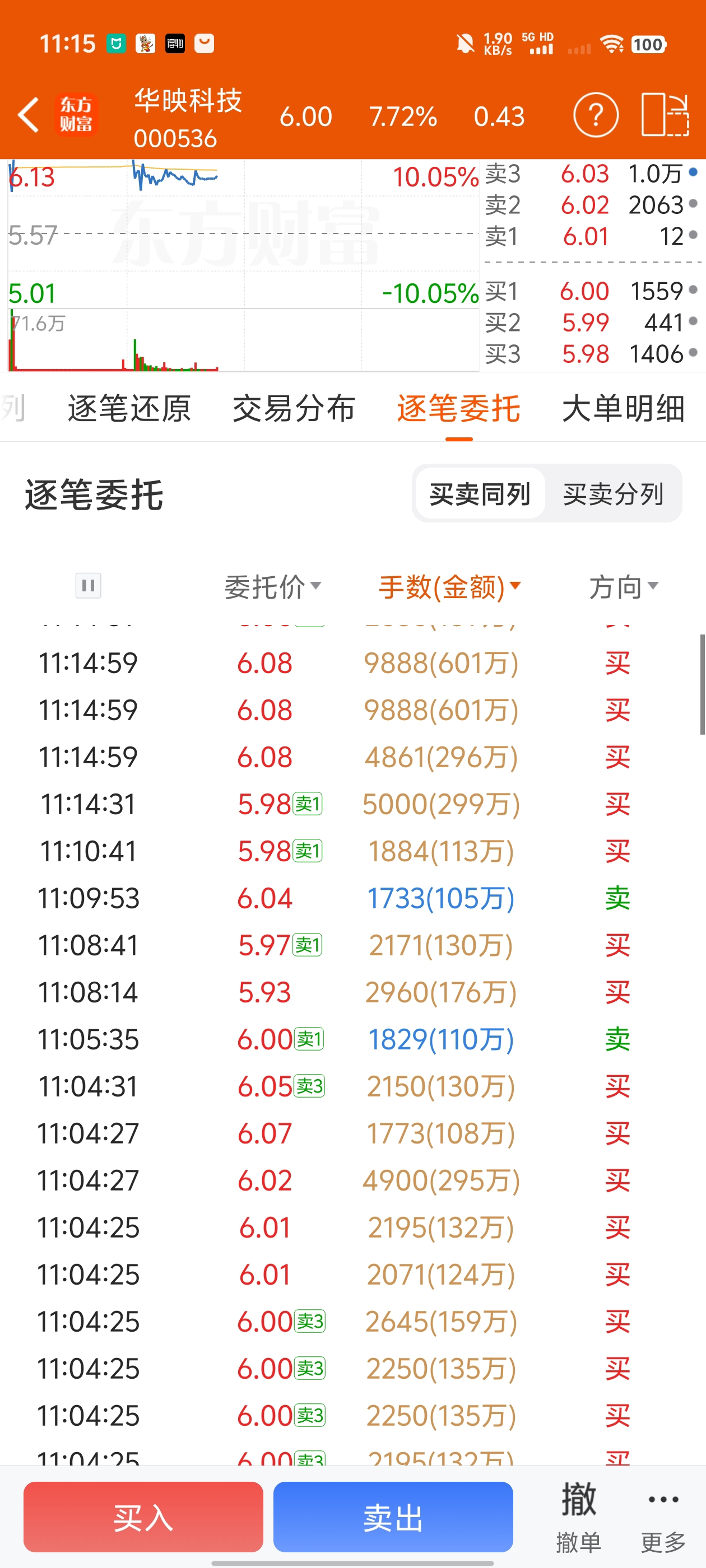Pause the live order feed

pos(89,586)
